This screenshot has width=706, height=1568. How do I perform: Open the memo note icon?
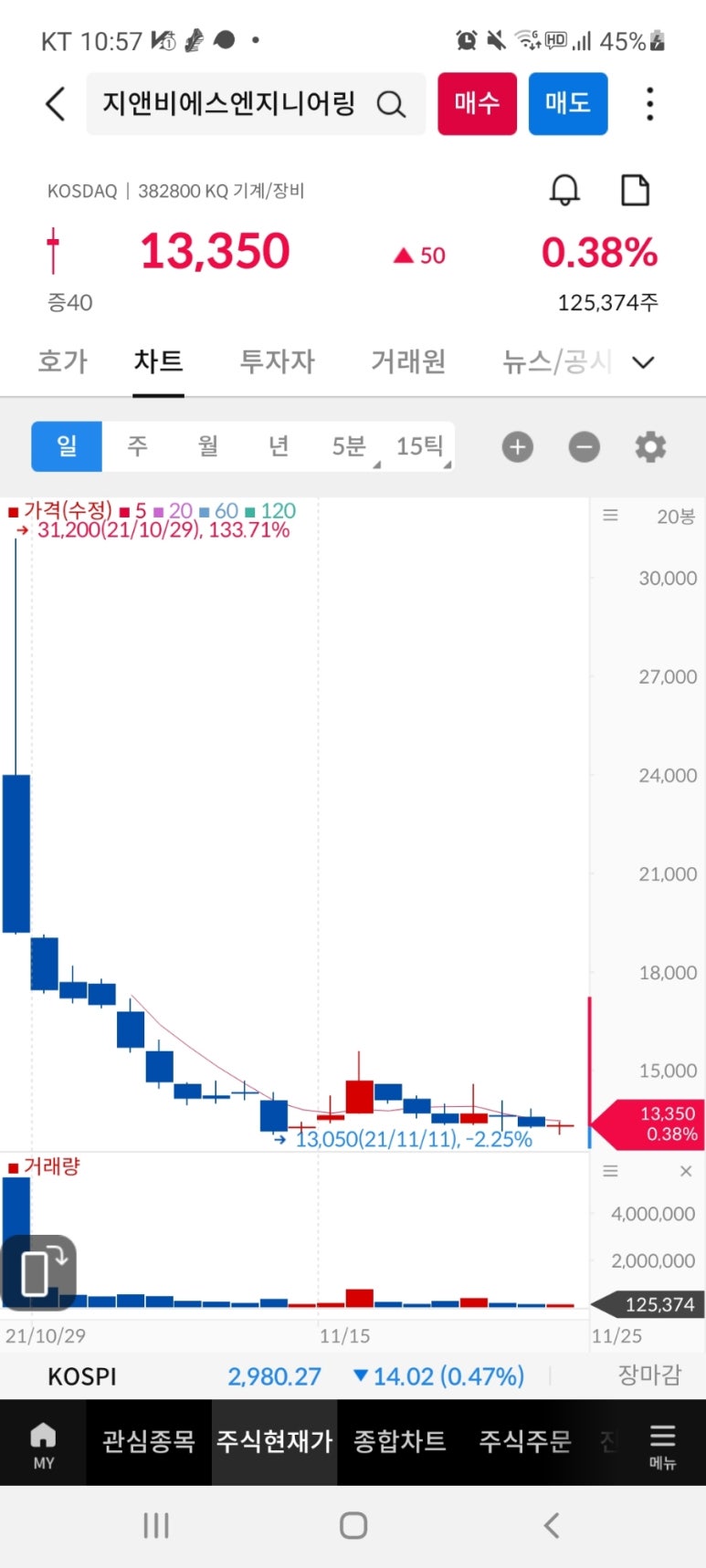click(x=635, y=191)
